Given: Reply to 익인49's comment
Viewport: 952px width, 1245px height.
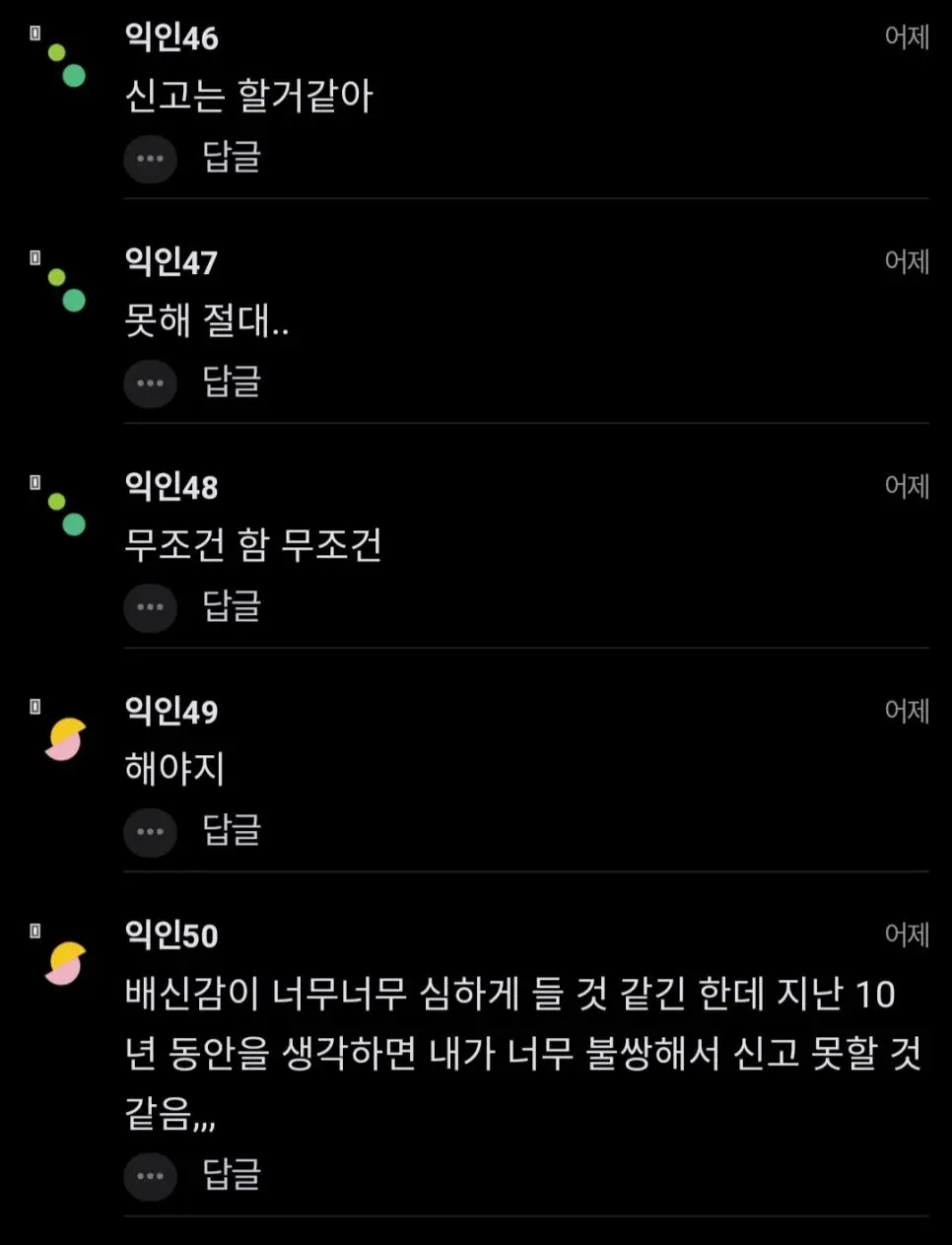Looking at the screenshot, I should point(232,831).
